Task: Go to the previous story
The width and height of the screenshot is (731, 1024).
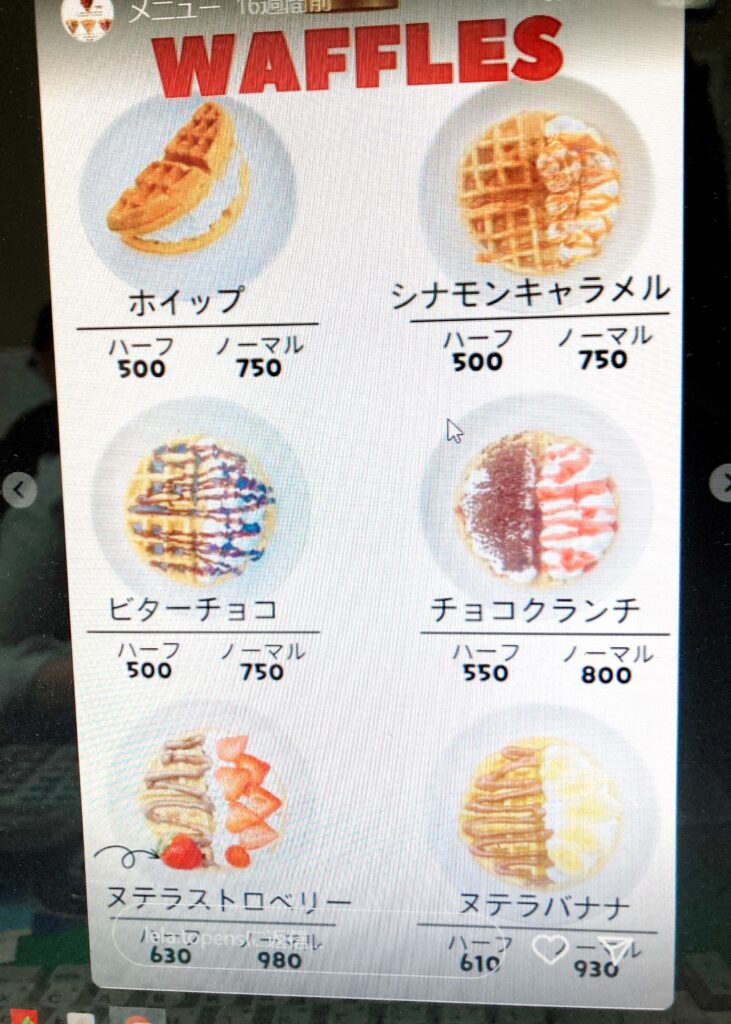Action: tap(20, 489)
